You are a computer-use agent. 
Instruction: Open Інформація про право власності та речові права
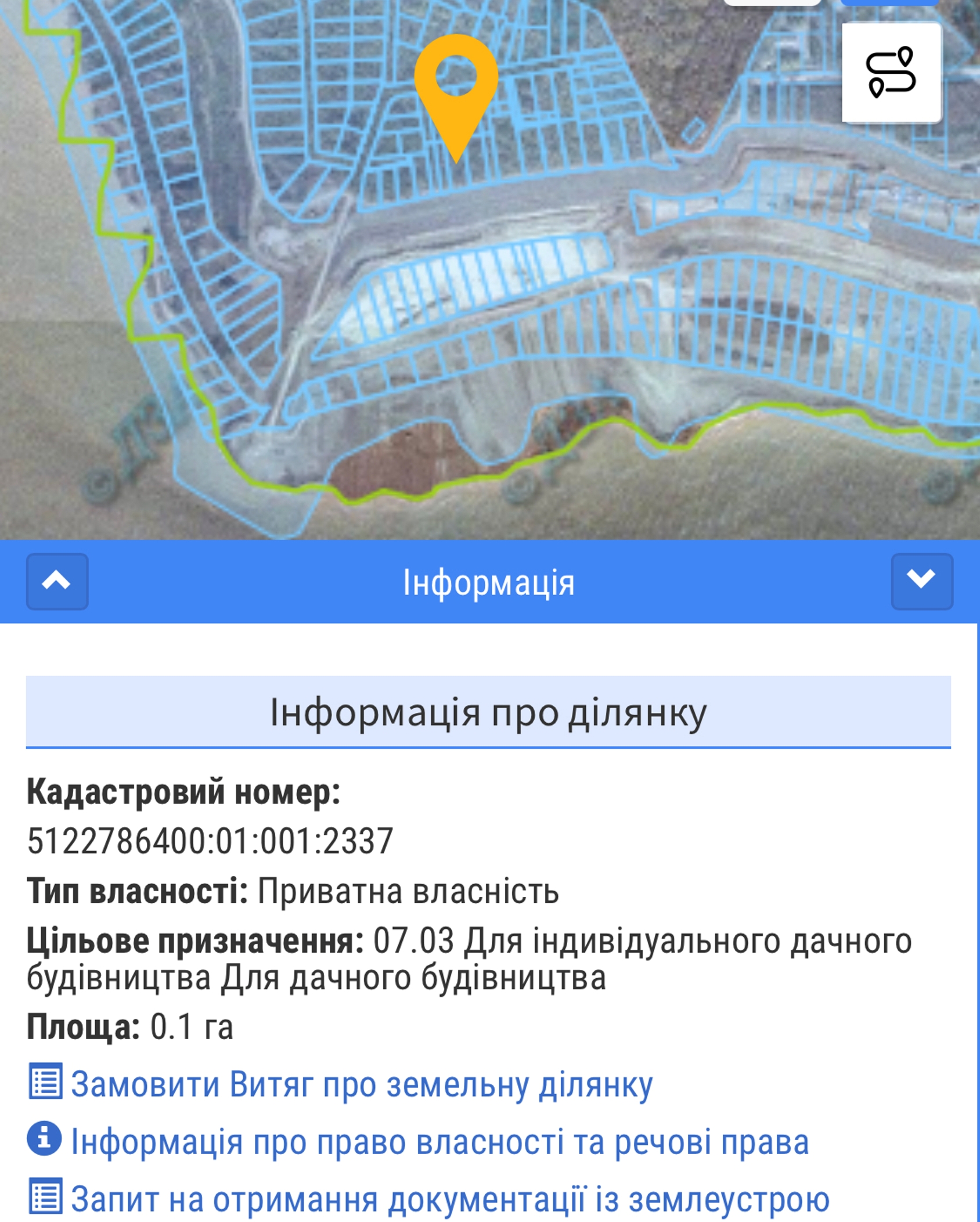coord(439,1141)
